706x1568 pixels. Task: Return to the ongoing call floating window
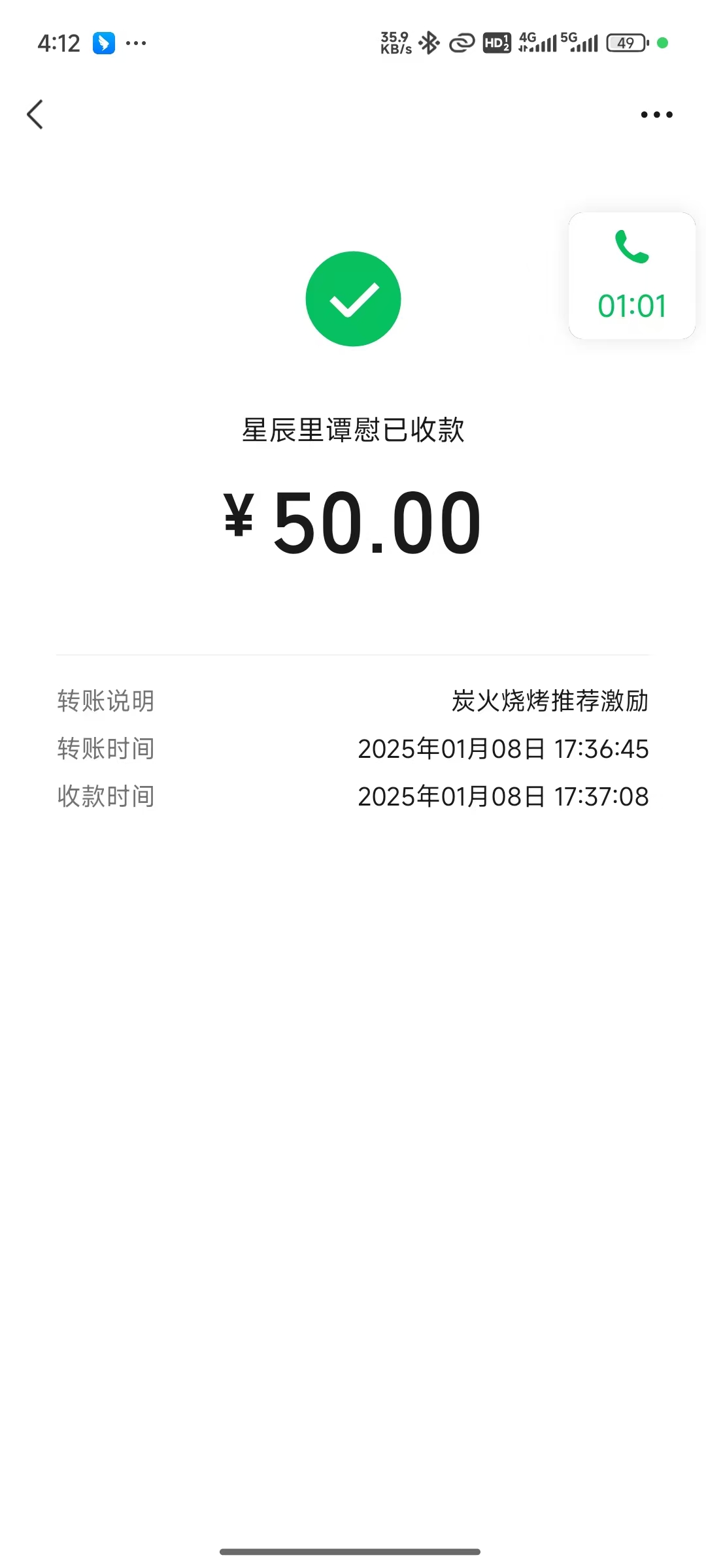(631, 276)
